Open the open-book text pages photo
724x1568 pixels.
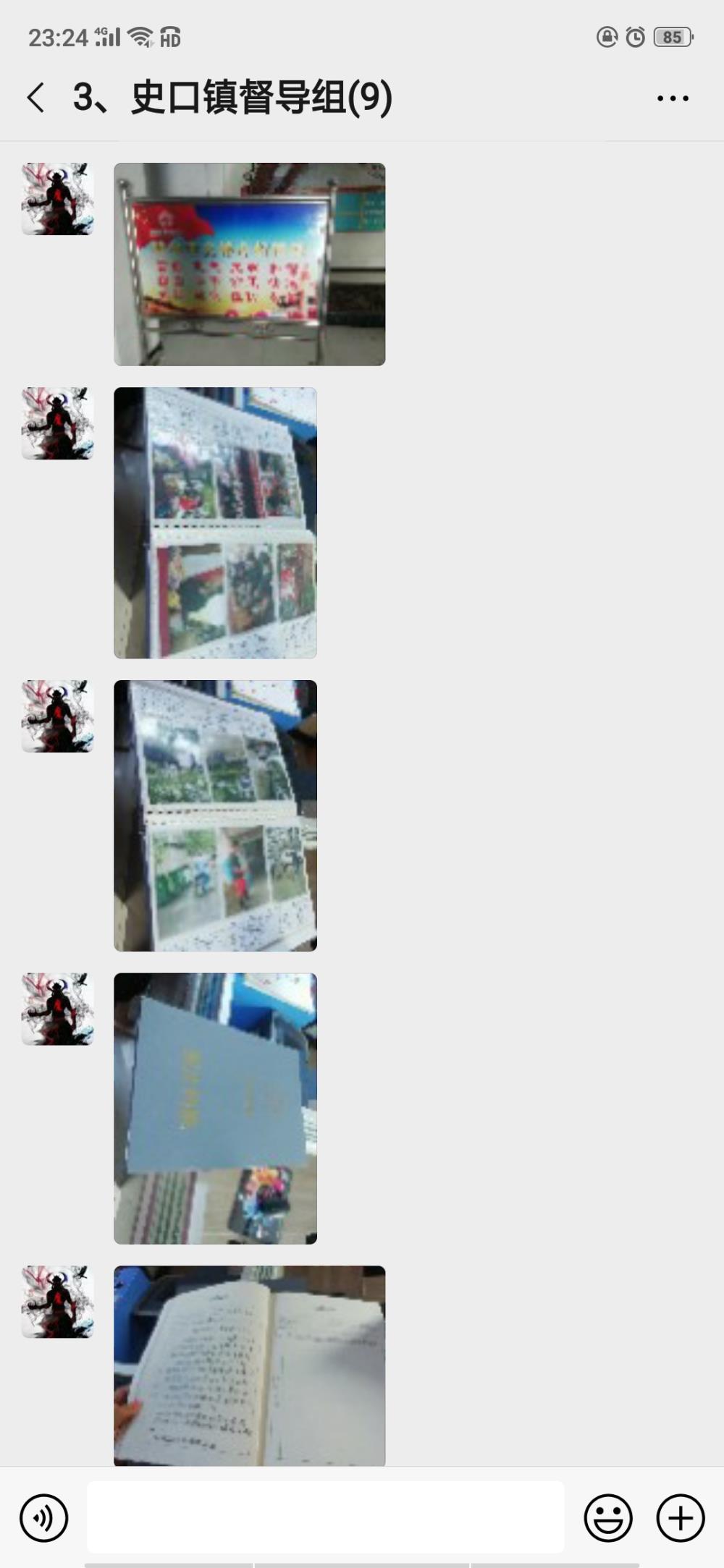pyautogui.click(x=250, y=1366)
